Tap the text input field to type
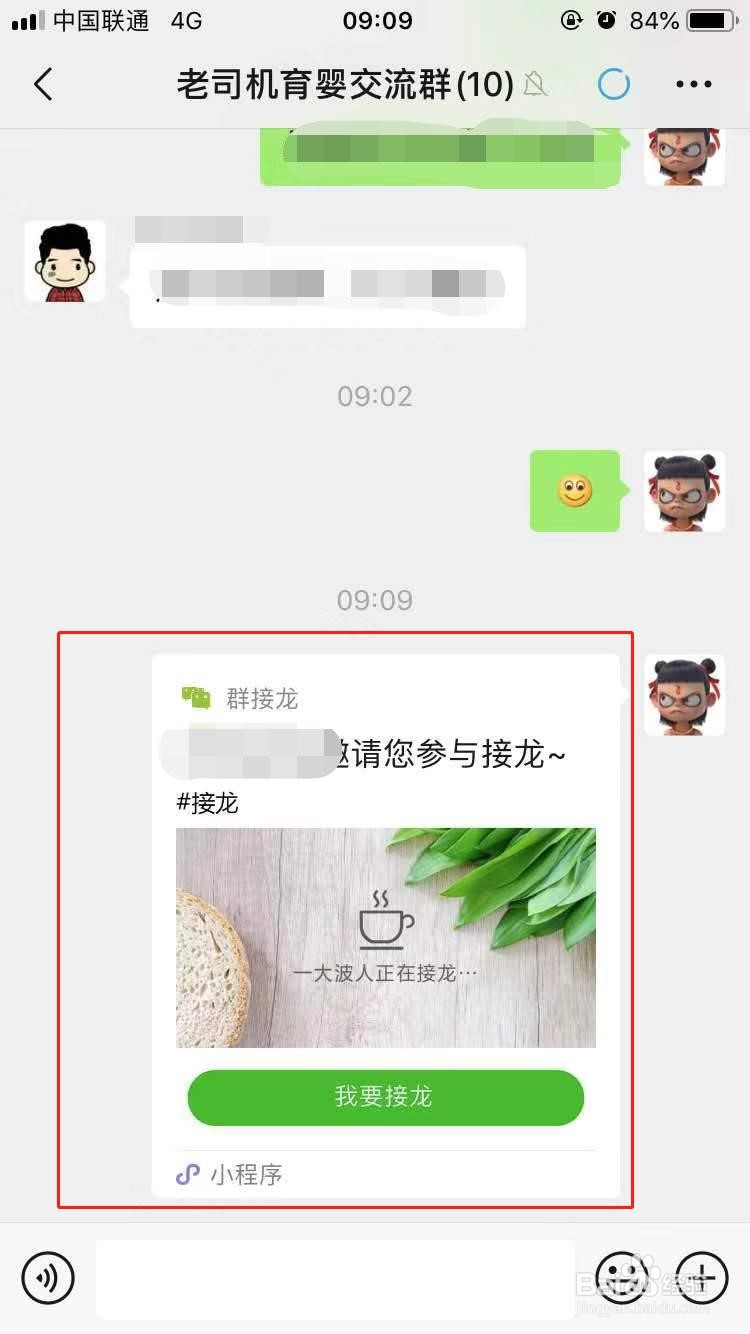 340,1277
